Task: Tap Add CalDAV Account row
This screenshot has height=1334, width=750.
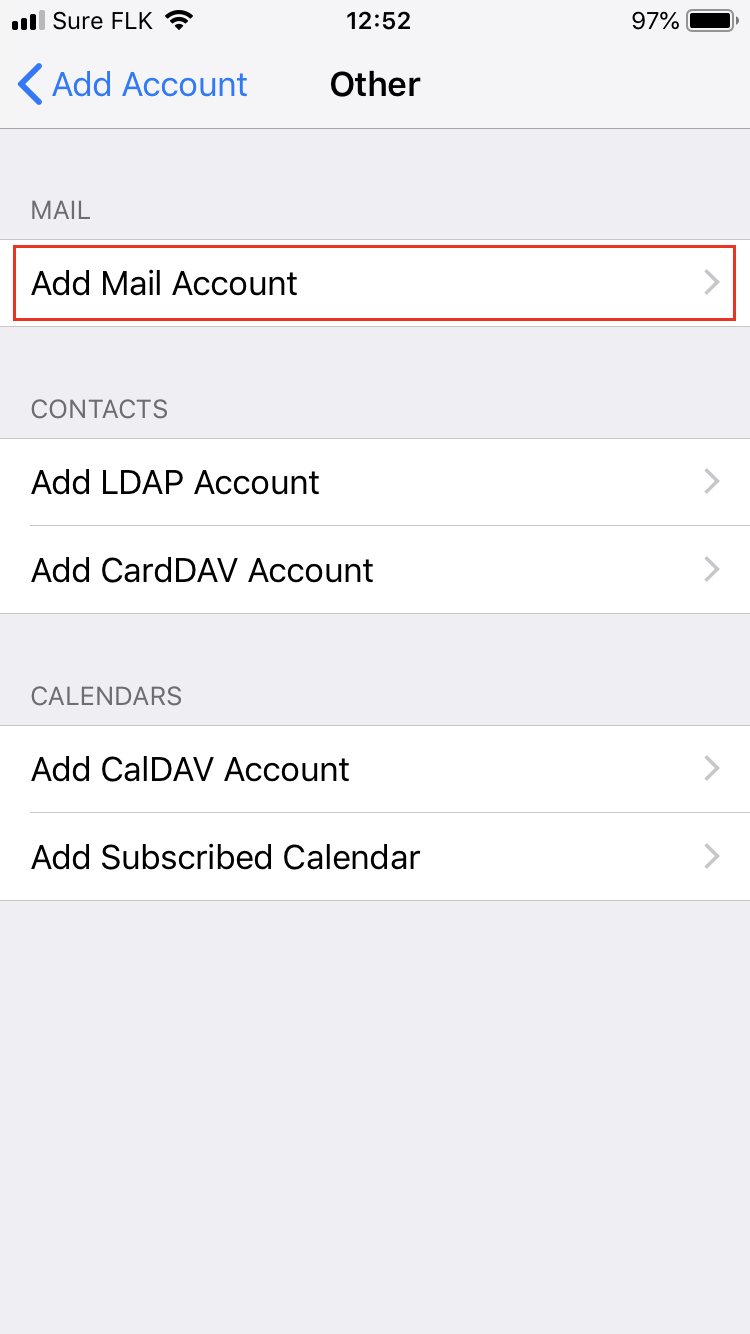Action: [x=375, y=770]
